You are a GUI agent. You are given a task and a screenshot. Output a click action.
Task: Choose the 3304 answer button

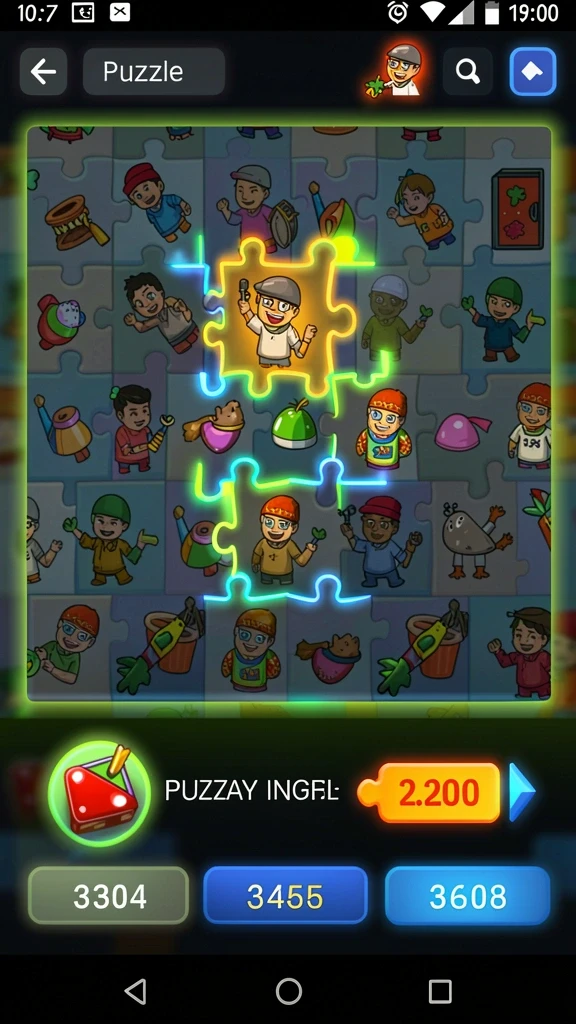pos(108,895)
